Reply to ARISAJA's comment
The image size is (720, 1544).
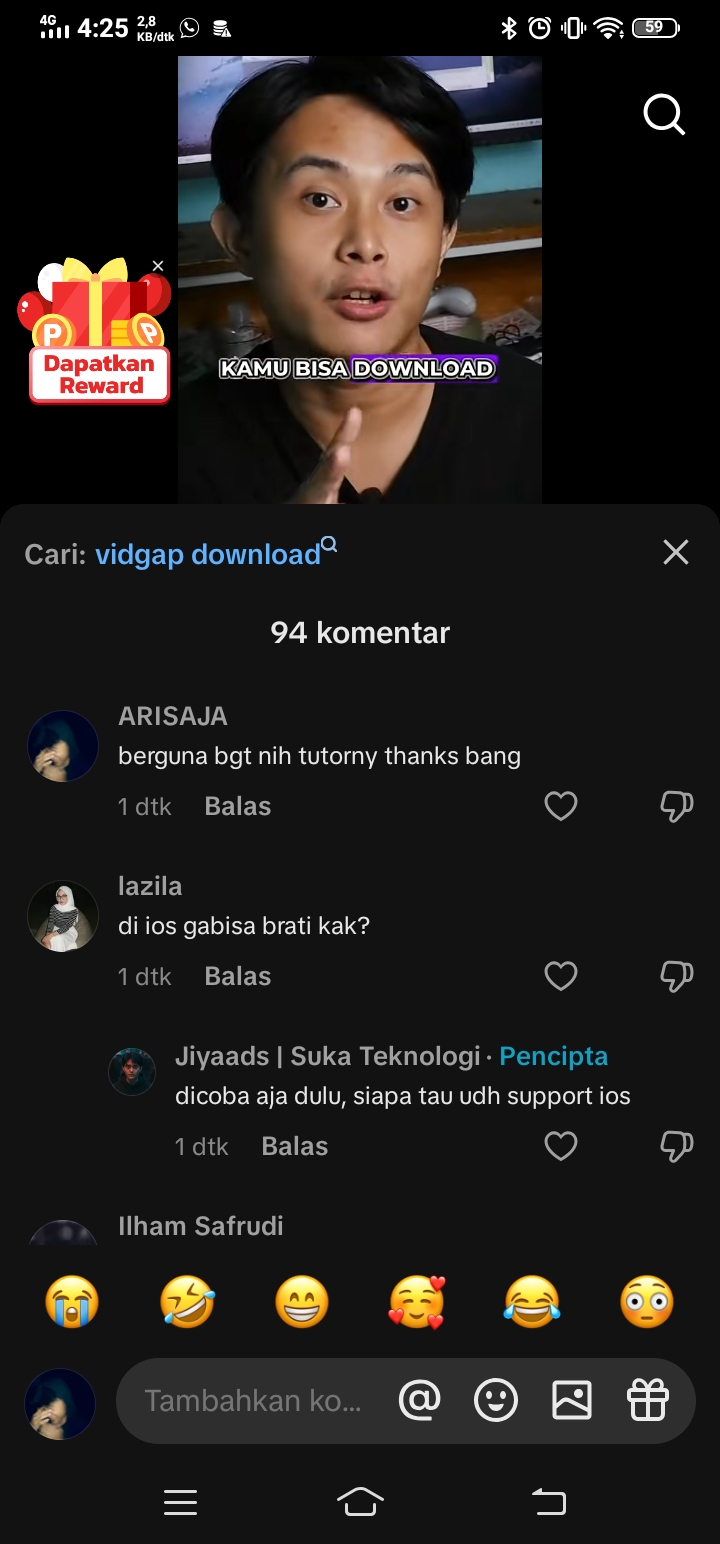tap(238, 807)
